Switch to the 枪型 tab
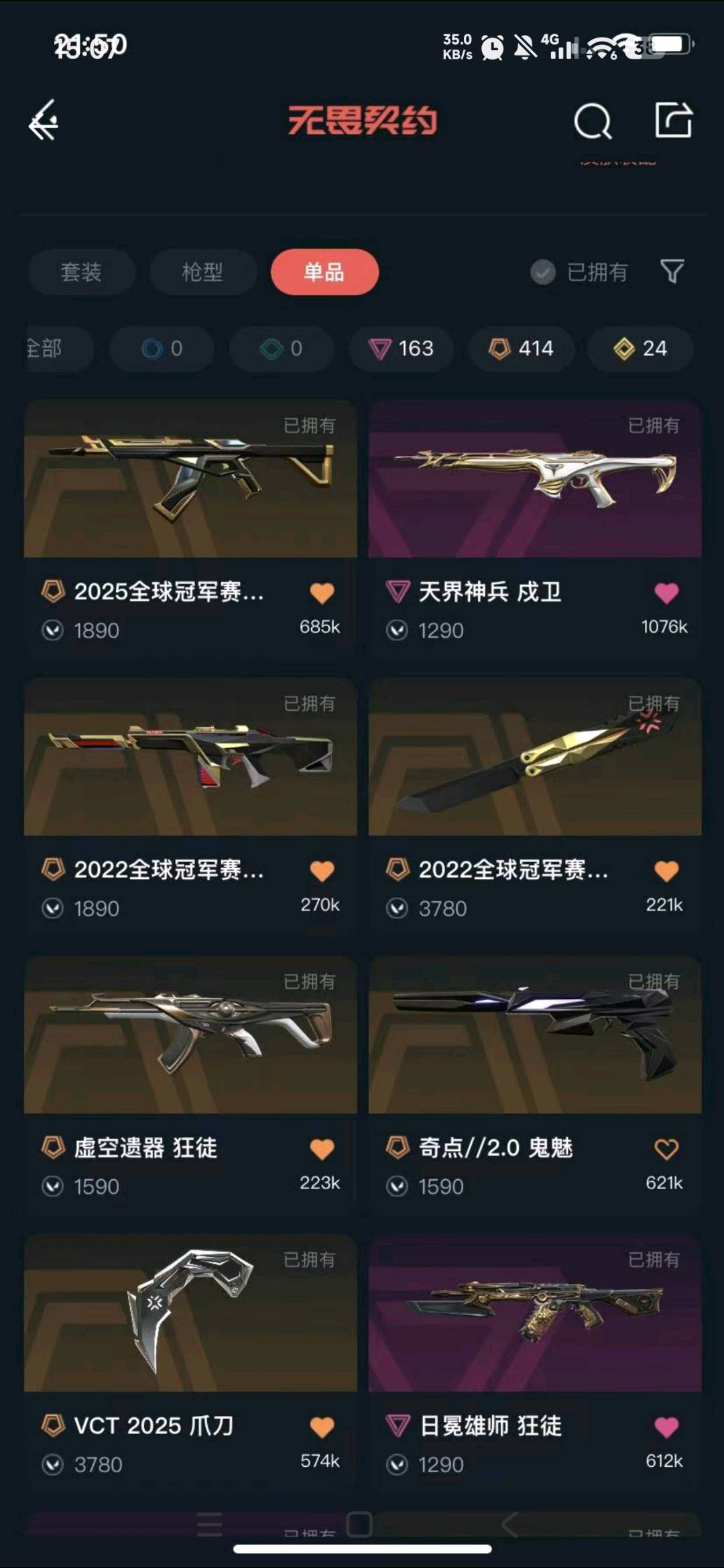This screenshot has height=1568, width=724. click(x=202, y=272)
